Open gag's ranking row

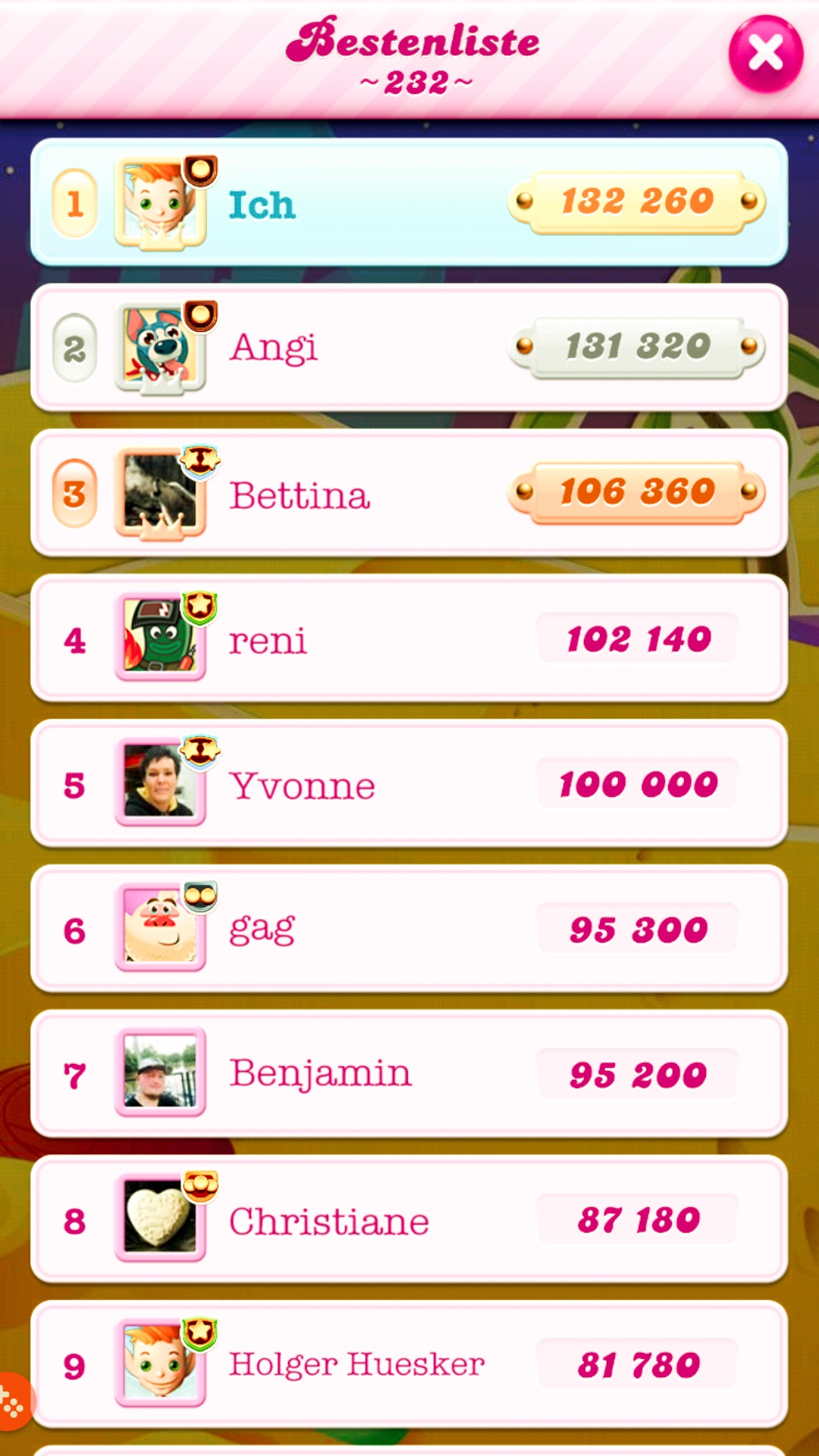[x=409, y=930]
